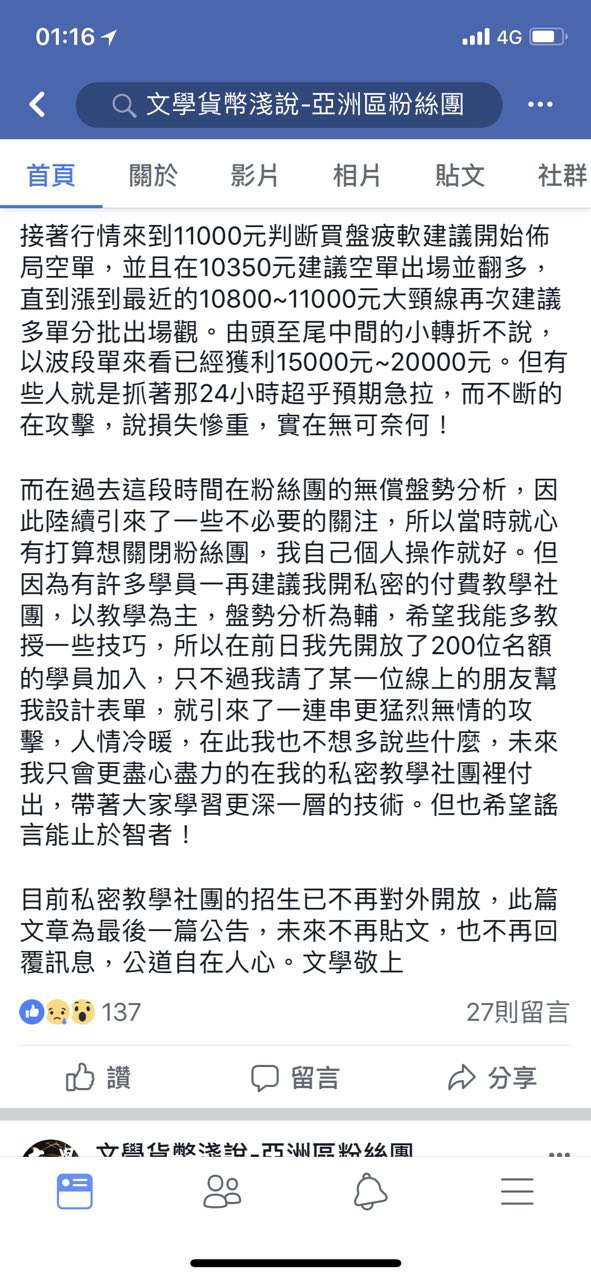Image resolution: width=591 pixels, height=1280 pixels.
Task: View the 137 reactions on the post
Action: coord(81,1012)
